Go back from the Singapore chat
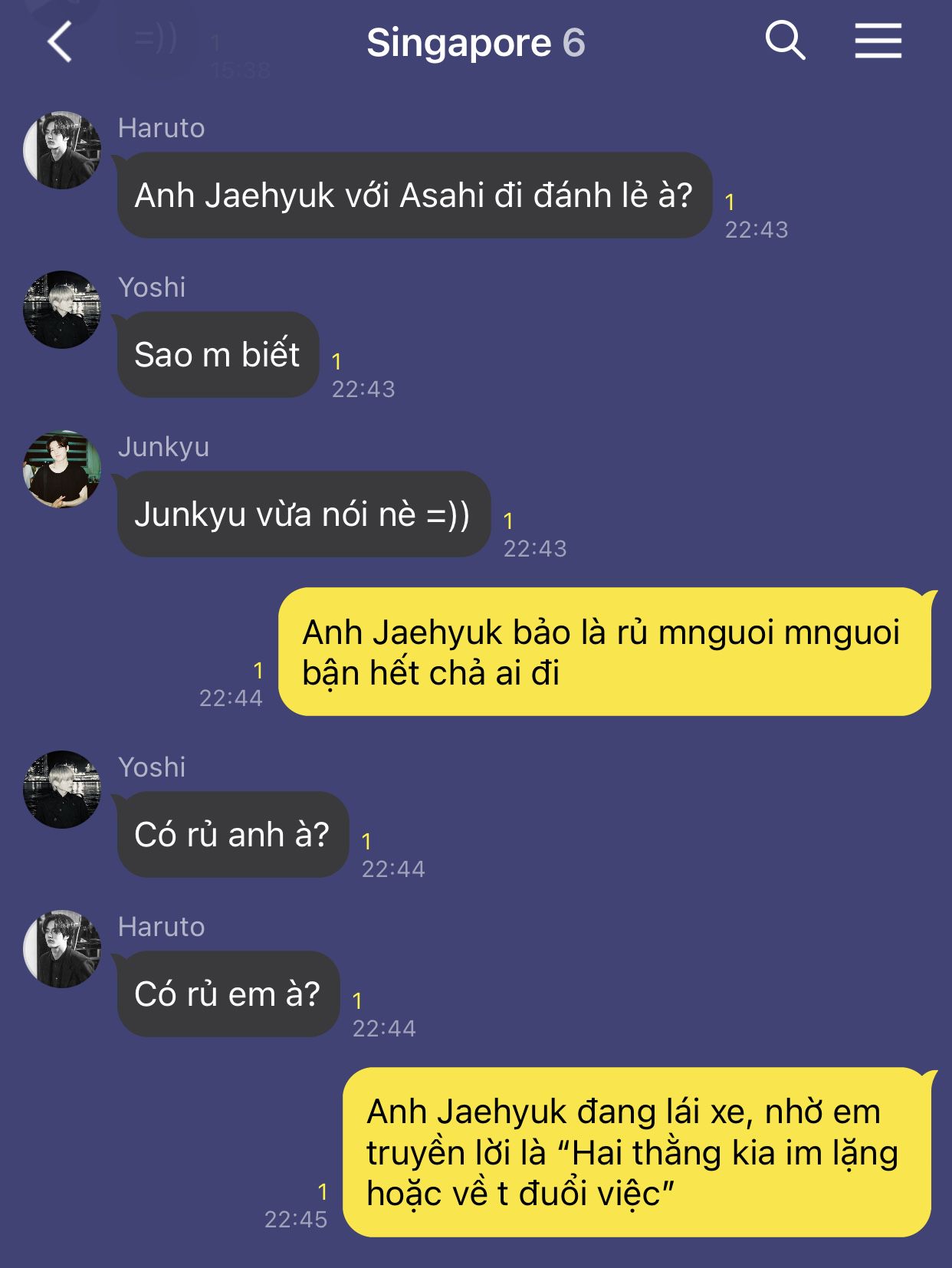Image resolution: width=952 pixels, height=1268 pixels. (59, 41)
